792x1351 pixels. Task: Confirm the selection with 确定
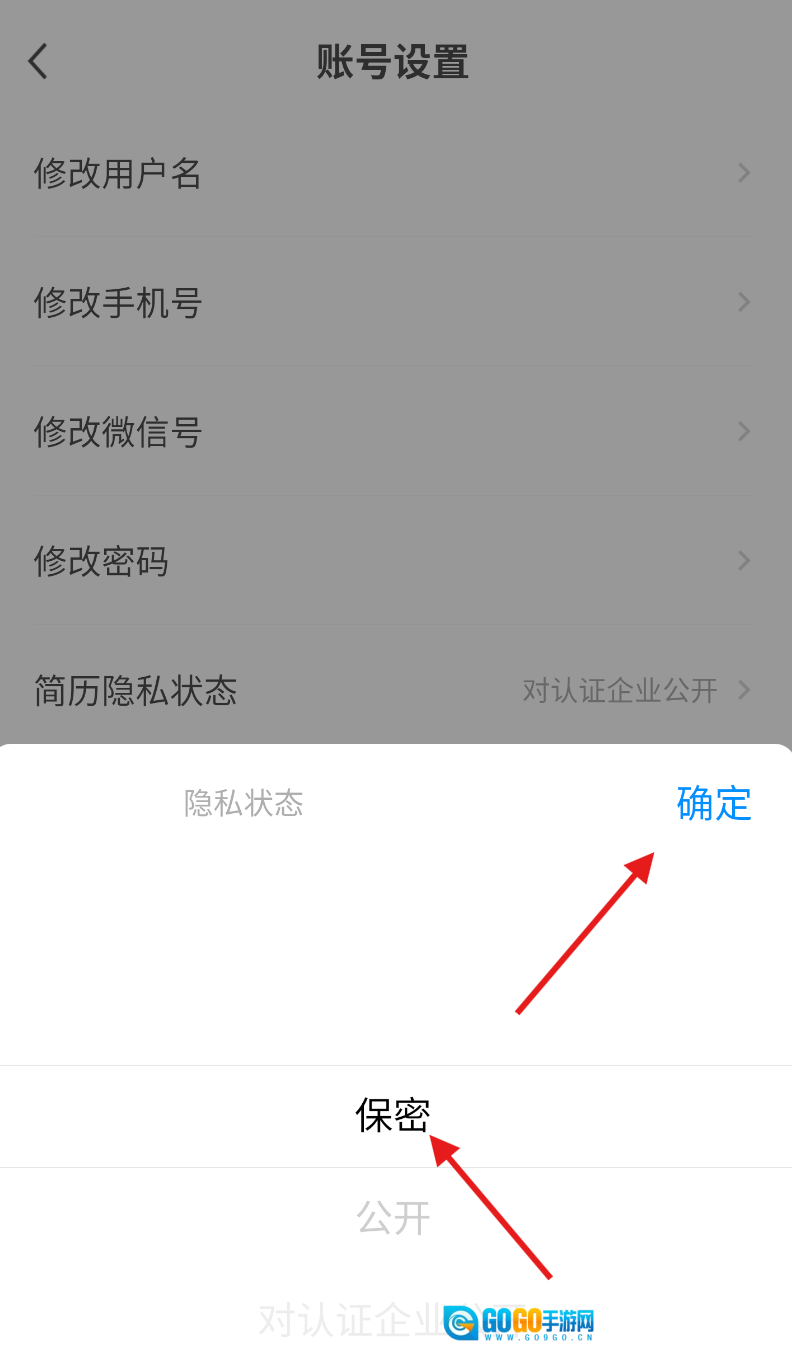(713, 803)
